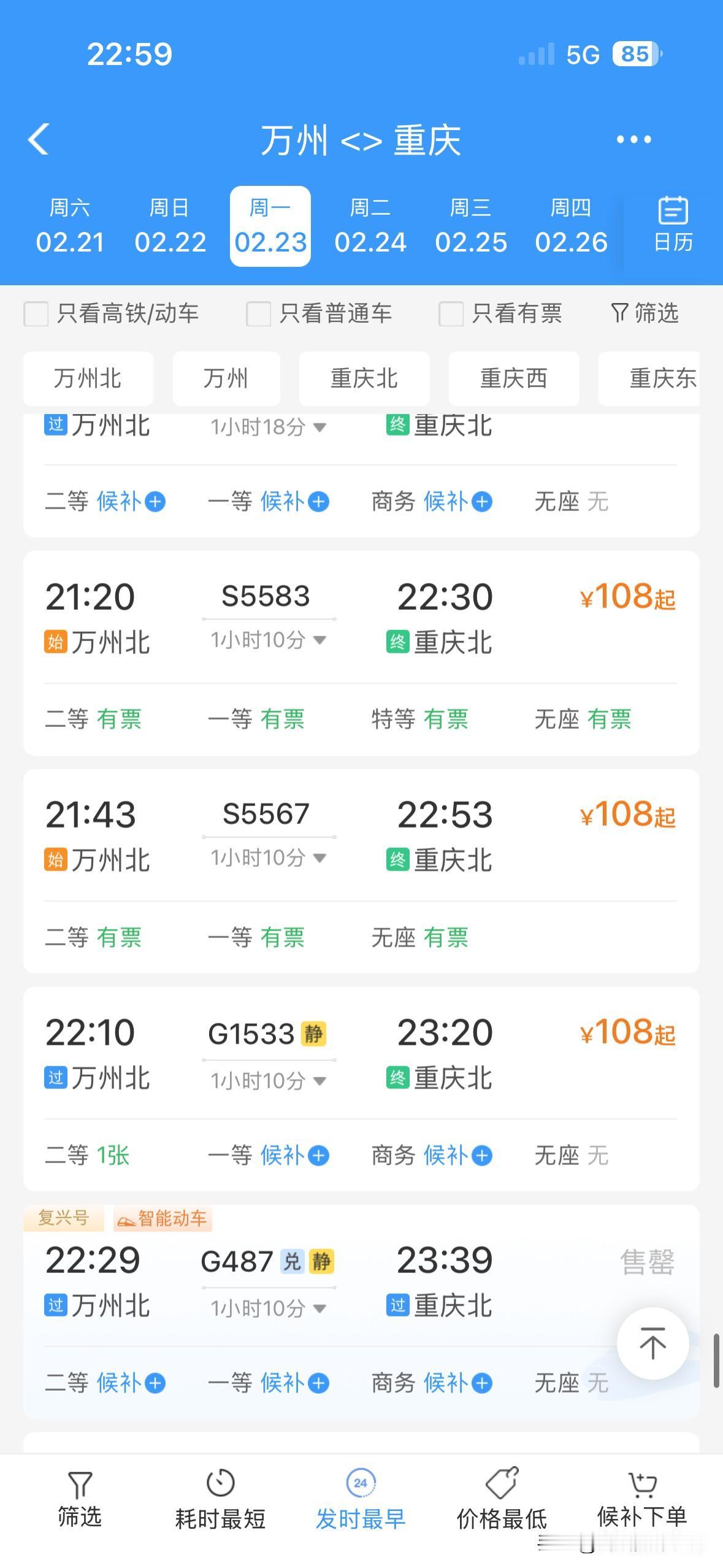Sort by 耗时最短

pyautogui.click(x=220, y=1500)
